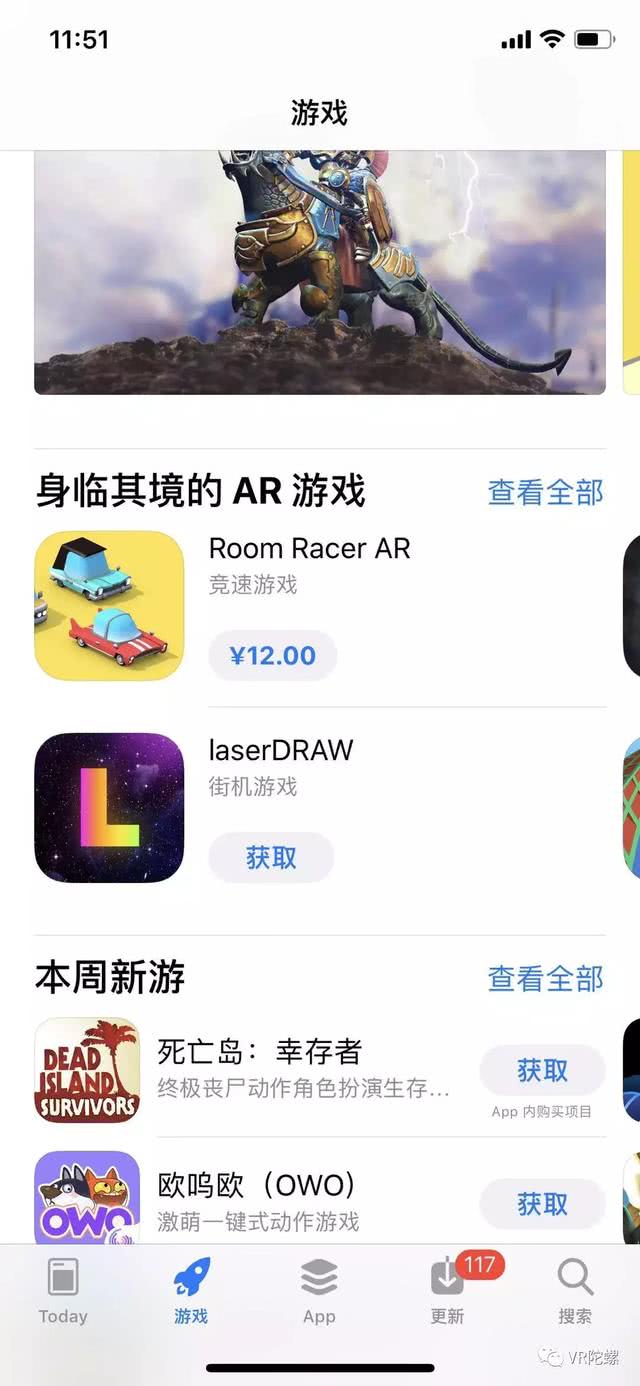The height and width of the screenshot is (1386, 640).
Task: Go to the 搜索 tab
Action: [575, 1292]
